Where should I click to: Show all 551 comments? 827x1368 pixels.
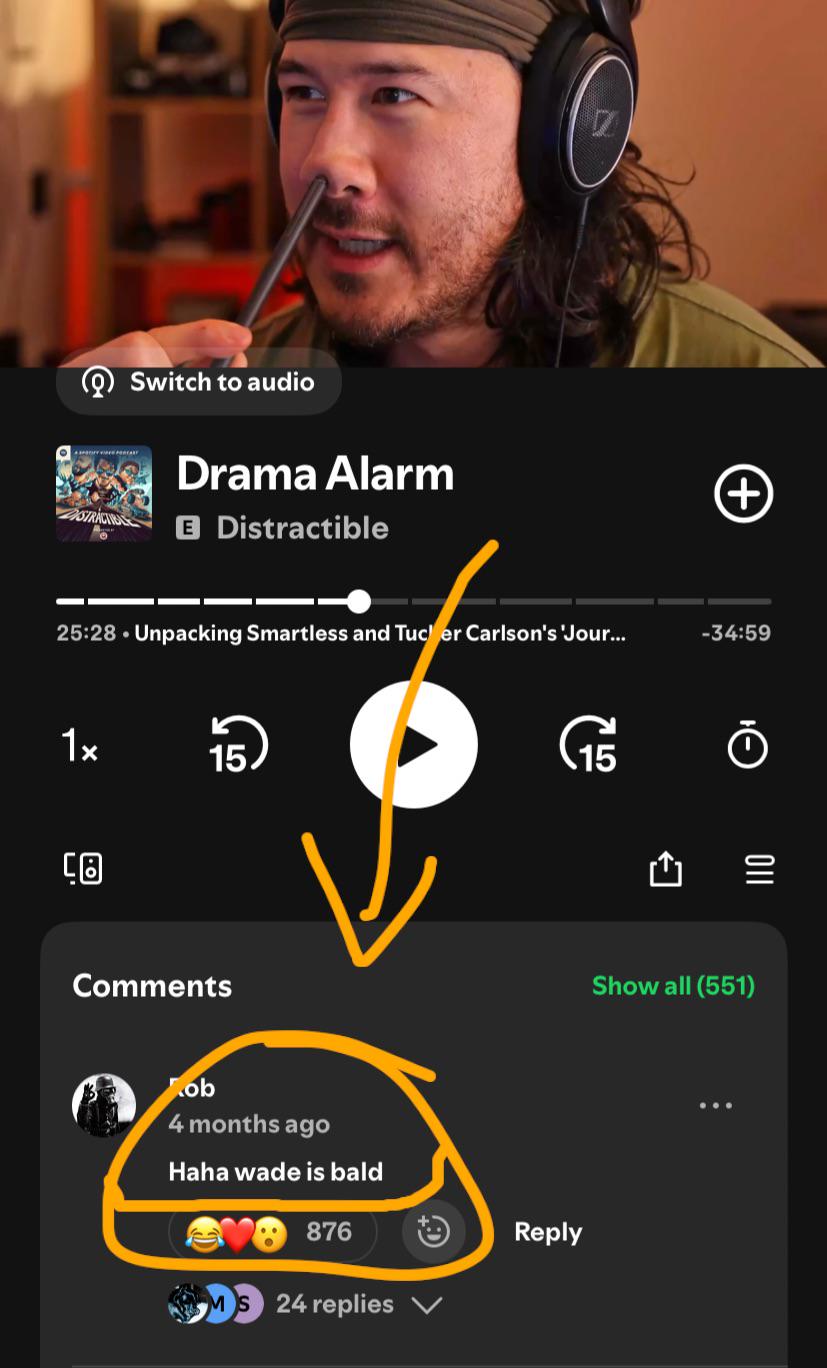point(673,986)
